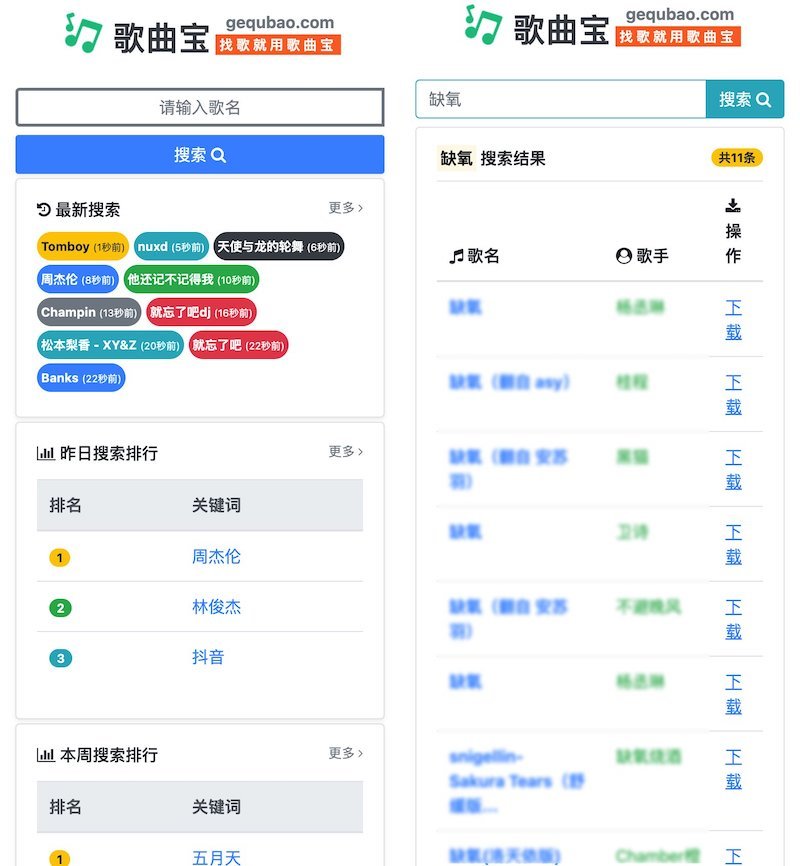Open 更多 next to 昨日搜索排行
The image size is (800, 866).
[345, 452]
